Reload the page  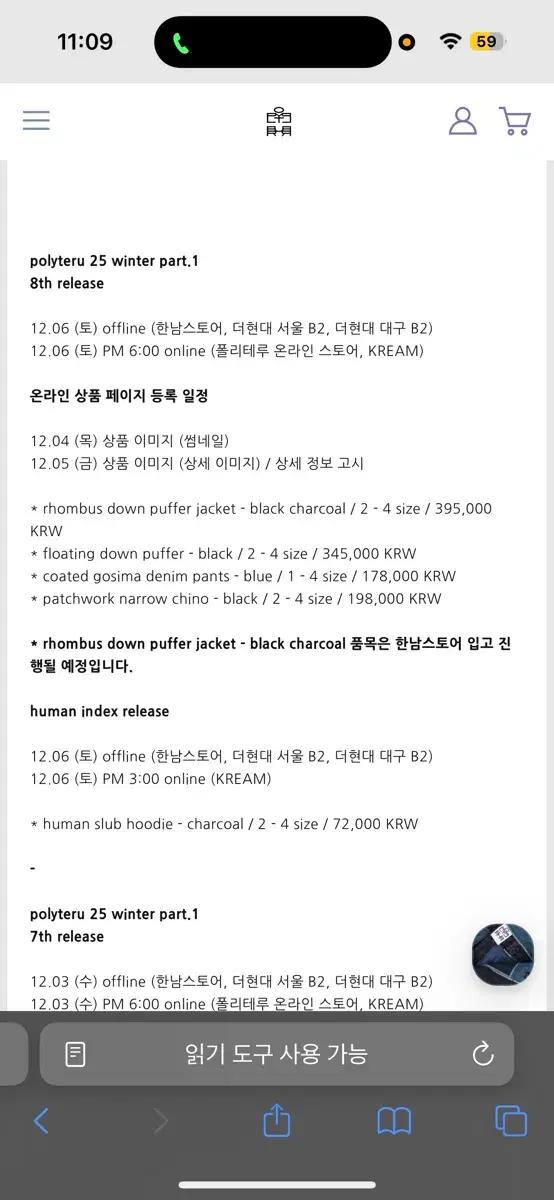(x=483, y=1053)
